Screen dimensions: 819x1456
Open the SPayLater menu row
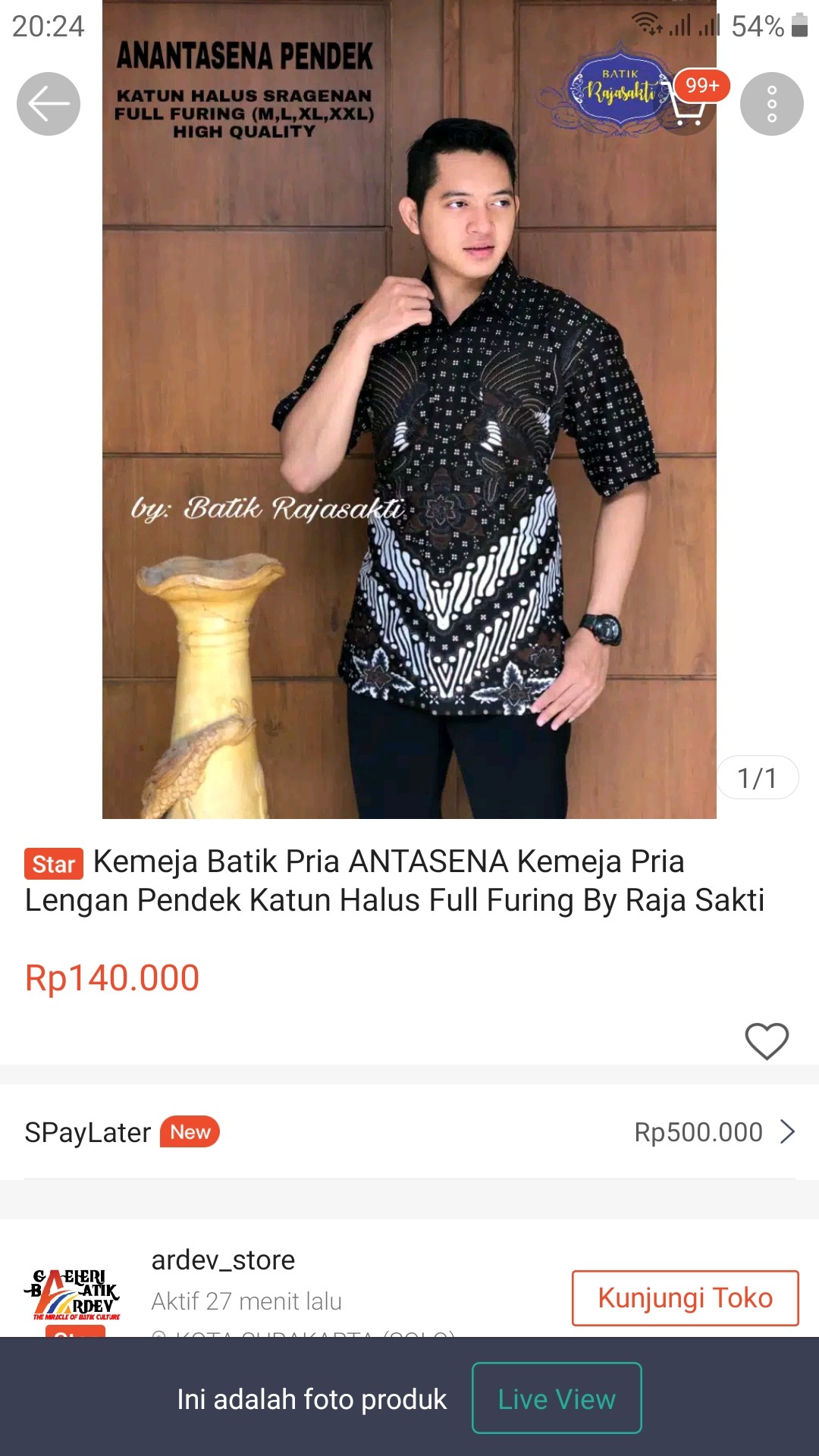tap(409, 1132)
